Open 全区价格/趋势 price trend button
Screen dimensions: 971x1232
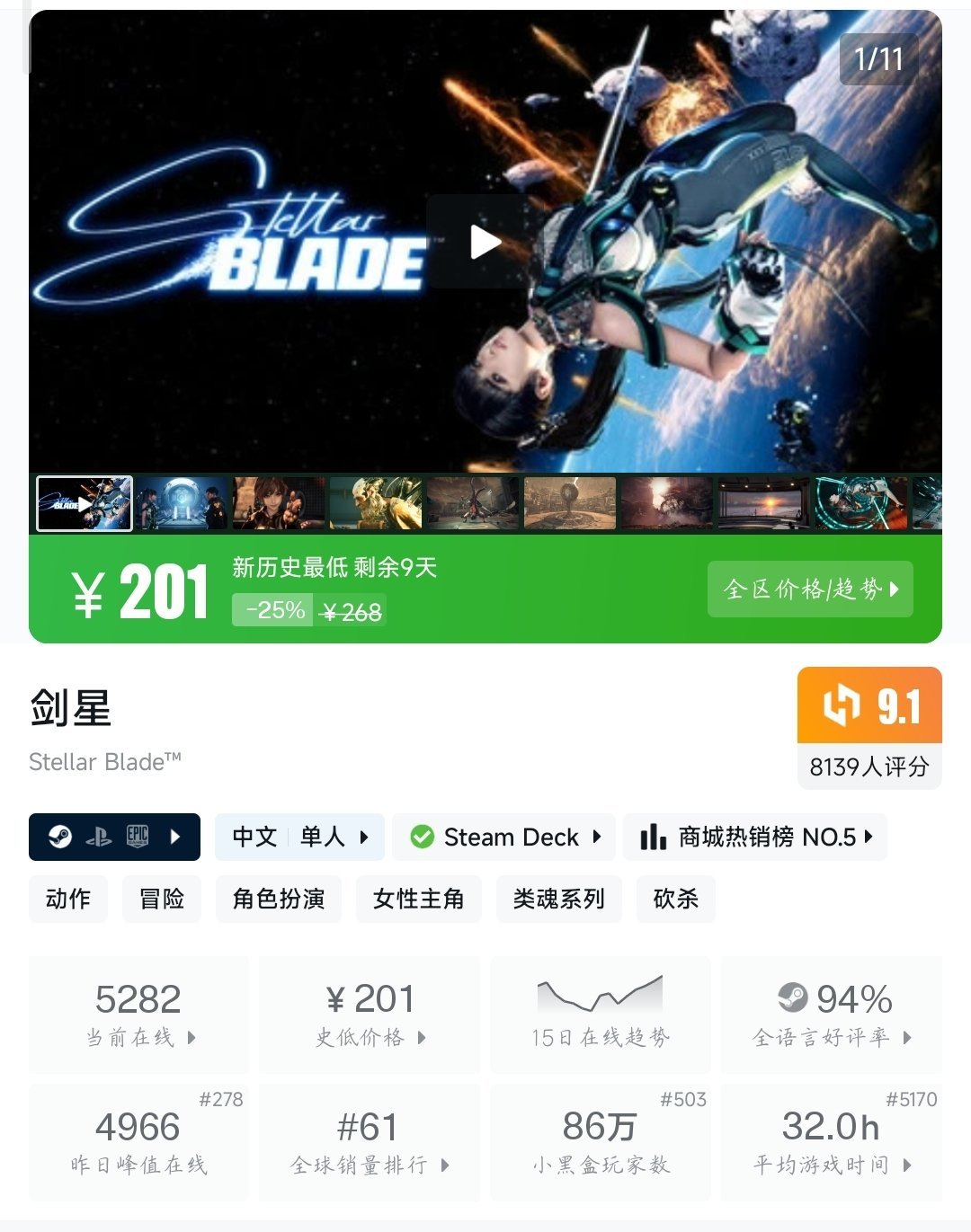click(810, 589)
